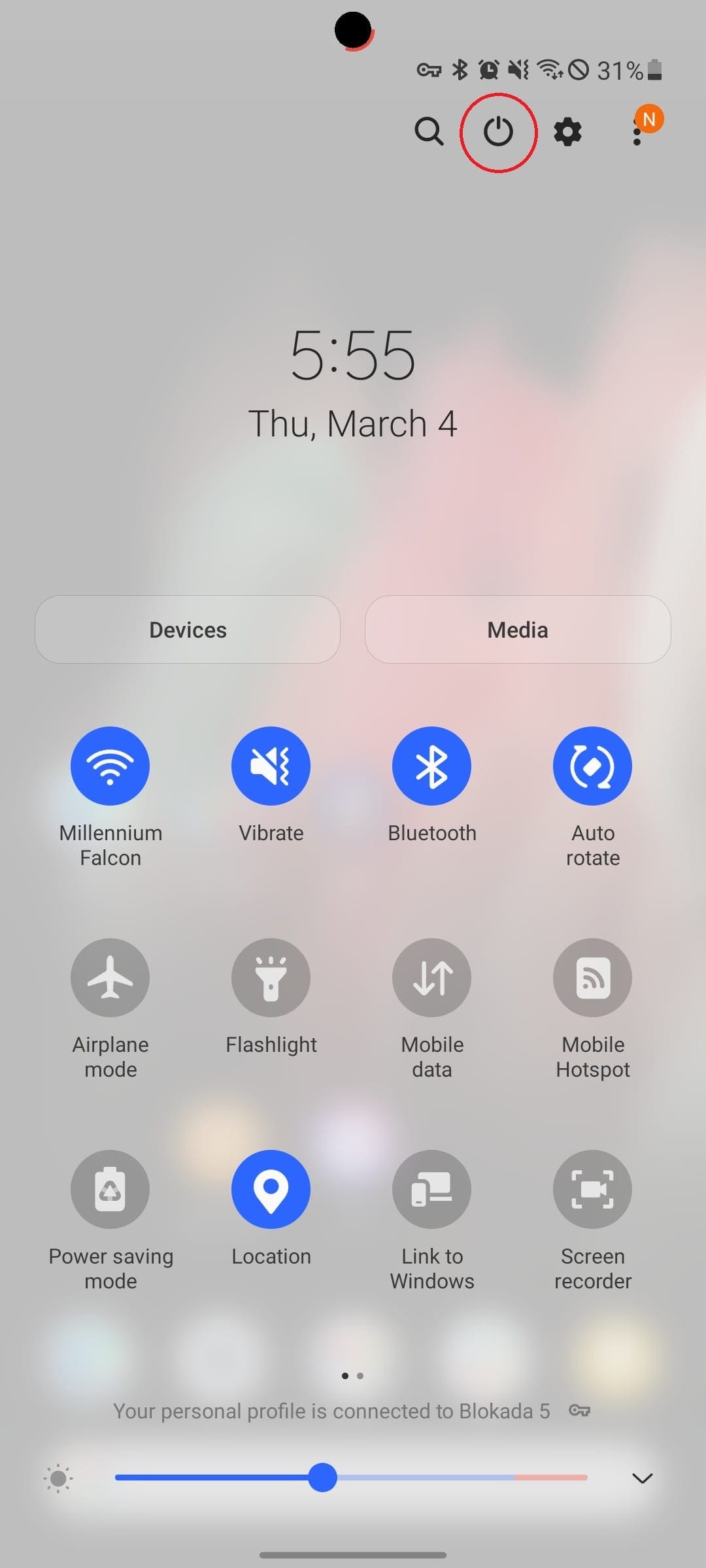The height and width of the screenshot is (1568, 706).
Task: Enable Mobile data
Action: pyautogui.click(x=431, y=977)
